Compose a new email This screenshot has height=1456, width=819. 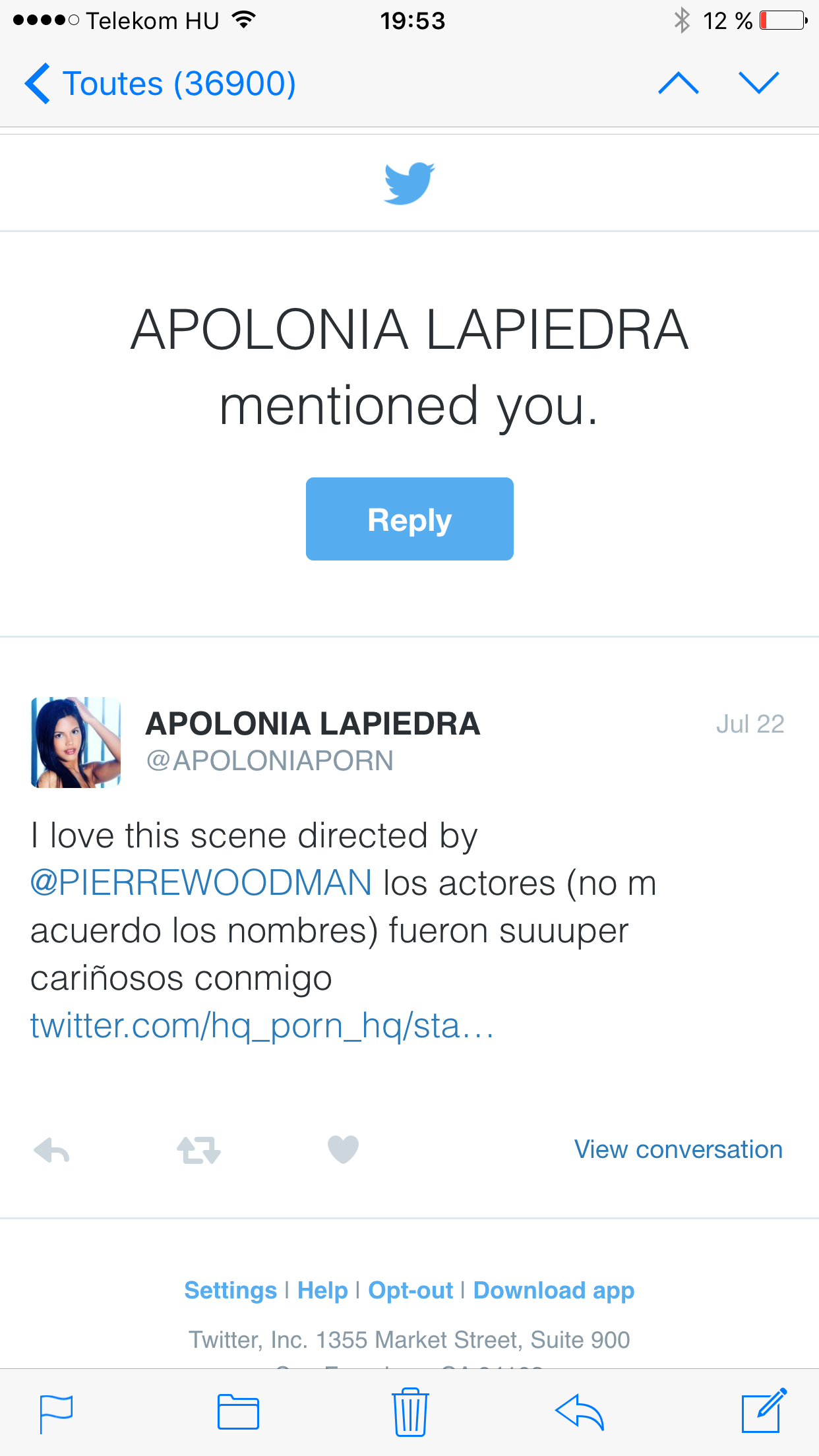click(x=763, y=1411)
